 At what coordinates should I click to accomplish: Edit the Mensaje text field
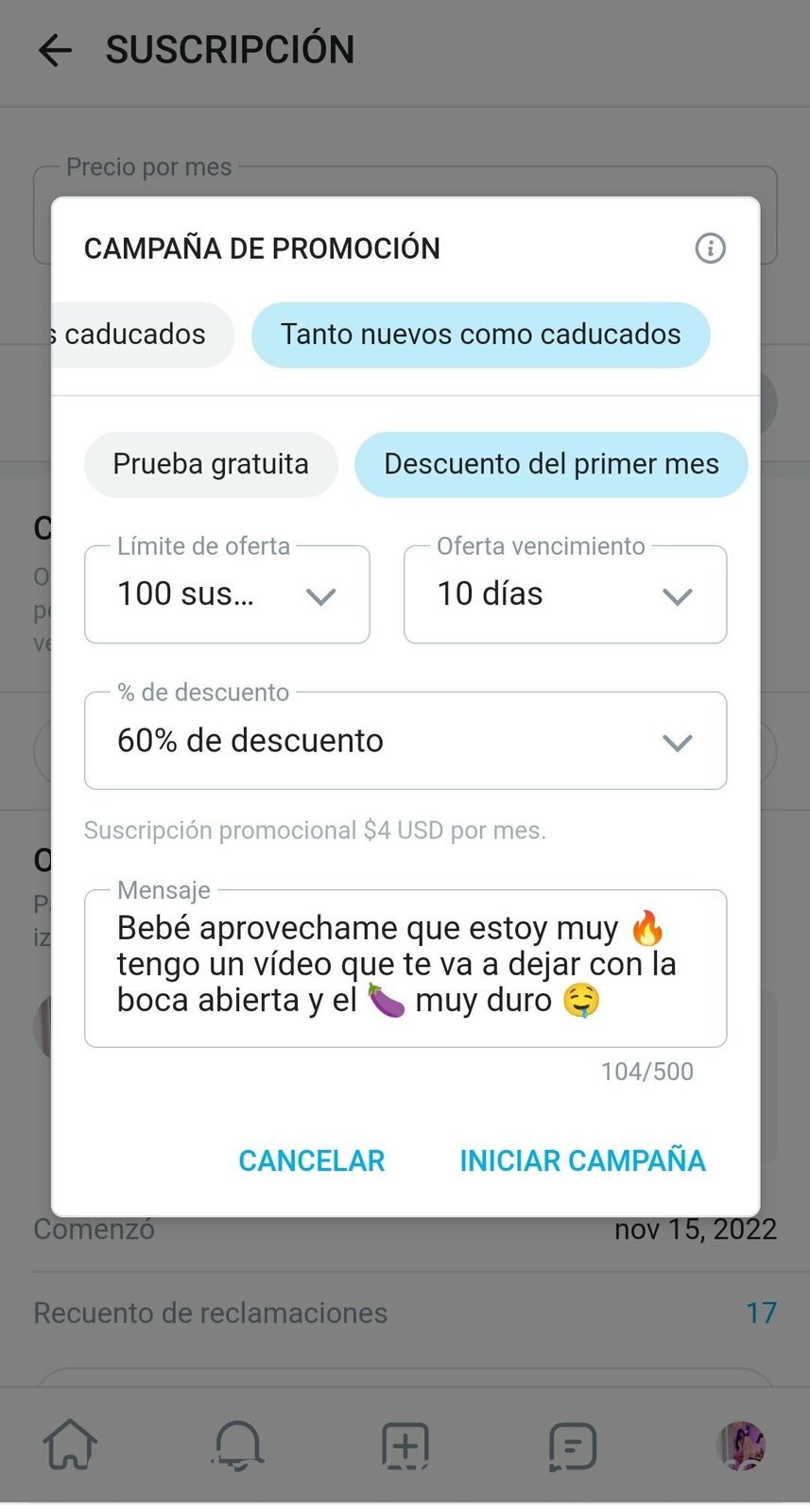click(x=405, y=966)
